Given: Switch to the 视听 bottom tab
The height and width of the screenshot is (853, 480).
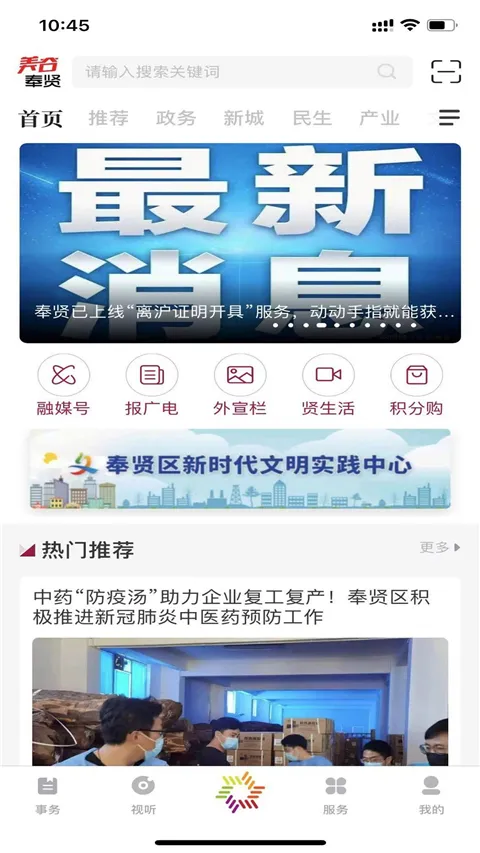Looking at the screenshot, I should click(x=144, y=796).
